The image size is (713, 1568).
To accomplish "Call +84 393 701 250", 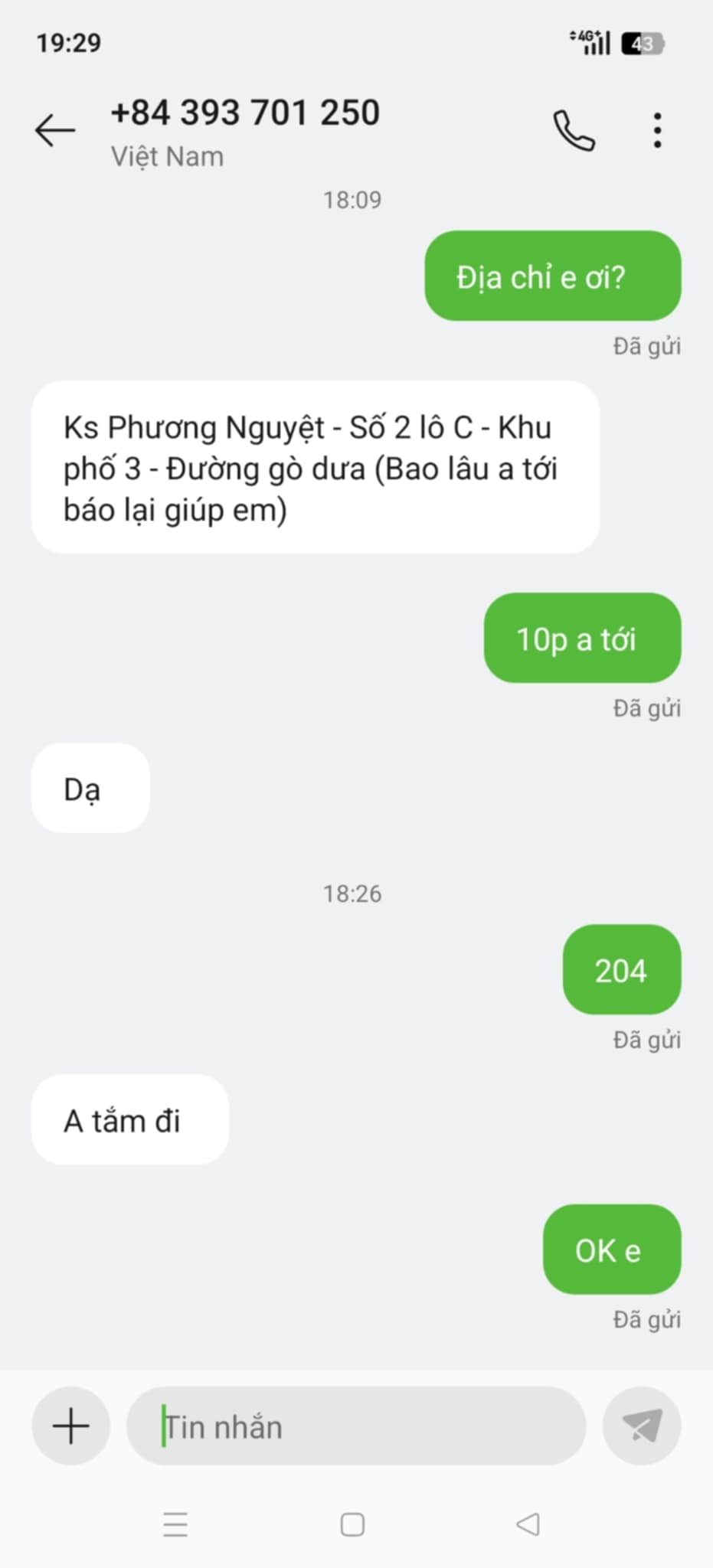I will coord(574,130).
